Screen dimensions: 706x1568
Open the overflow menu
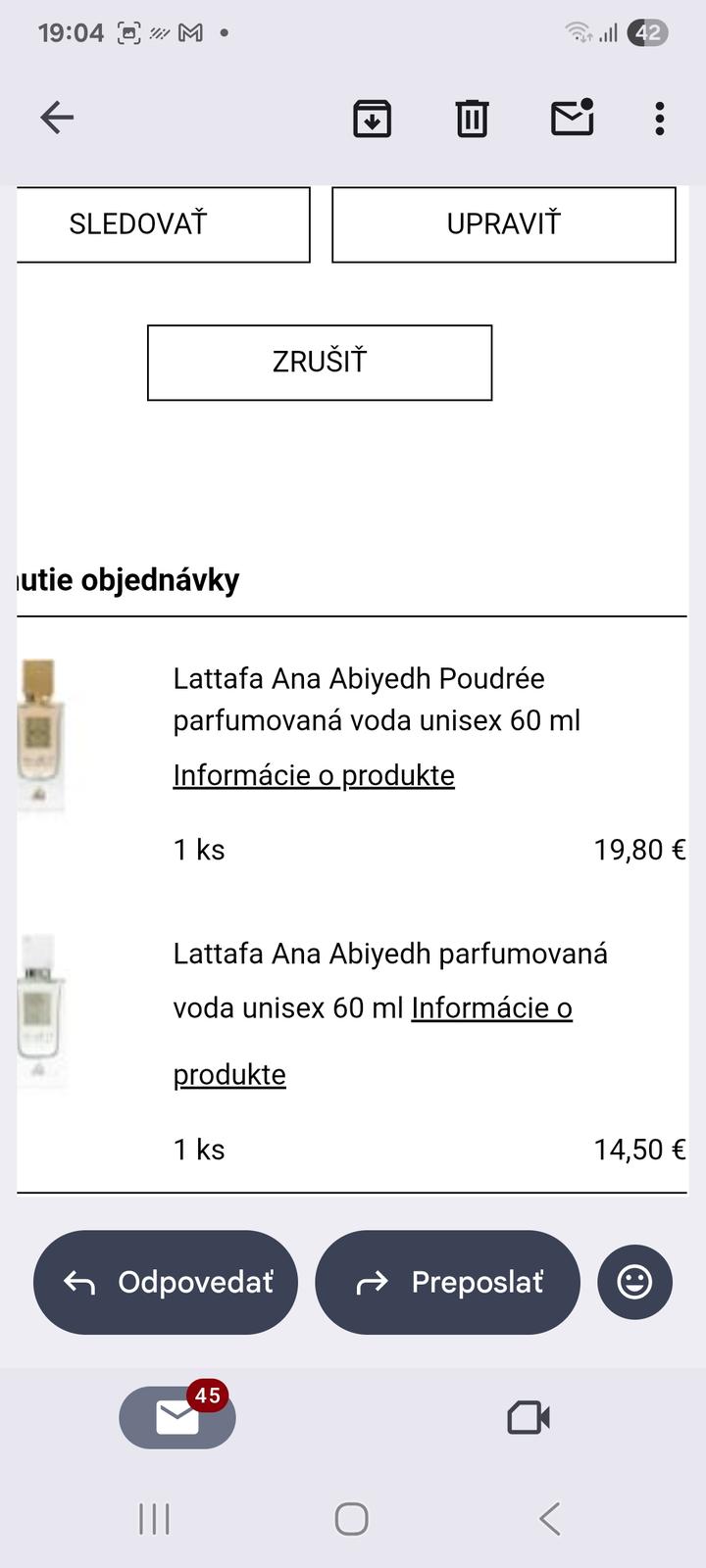click(x=660, y=119)
